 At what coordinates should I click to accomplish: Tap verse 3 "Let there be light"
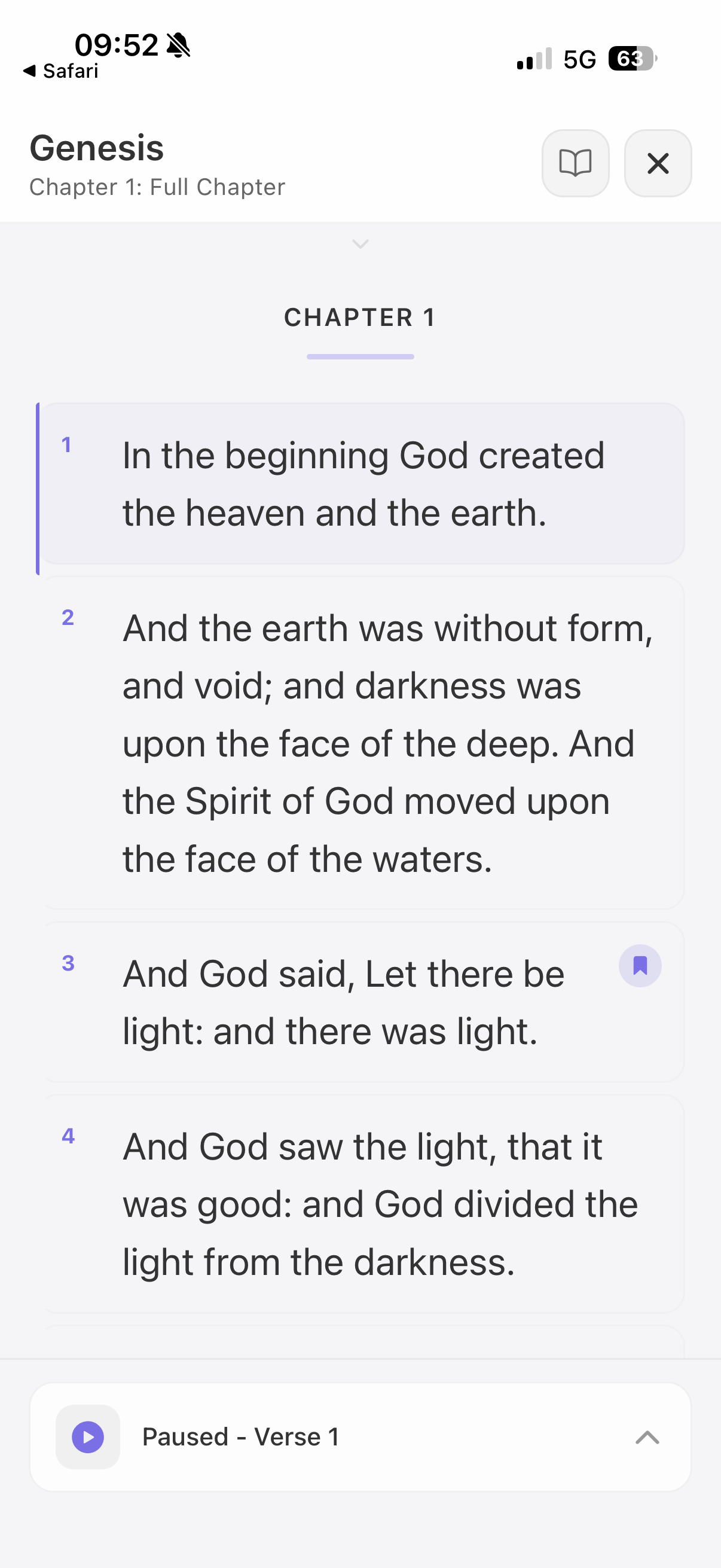point(343,1002)
